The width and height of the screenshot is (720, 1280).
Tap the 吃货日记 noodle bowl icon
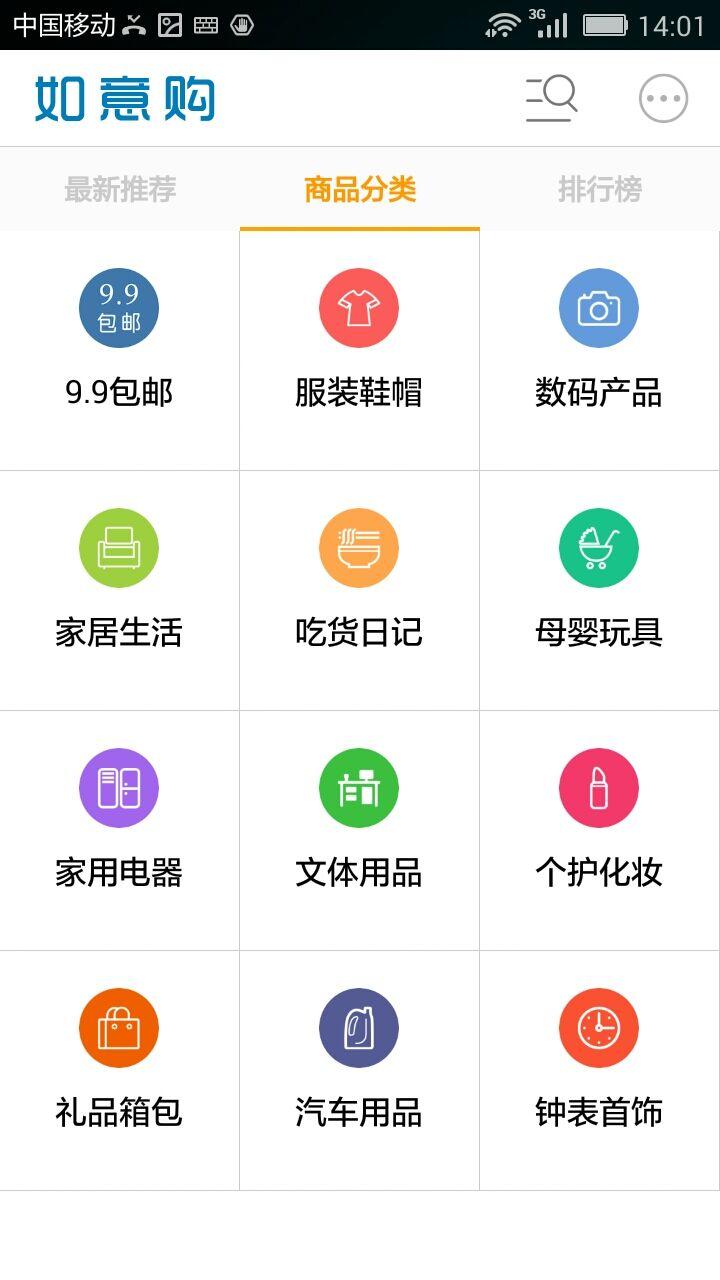coord(359,548)
